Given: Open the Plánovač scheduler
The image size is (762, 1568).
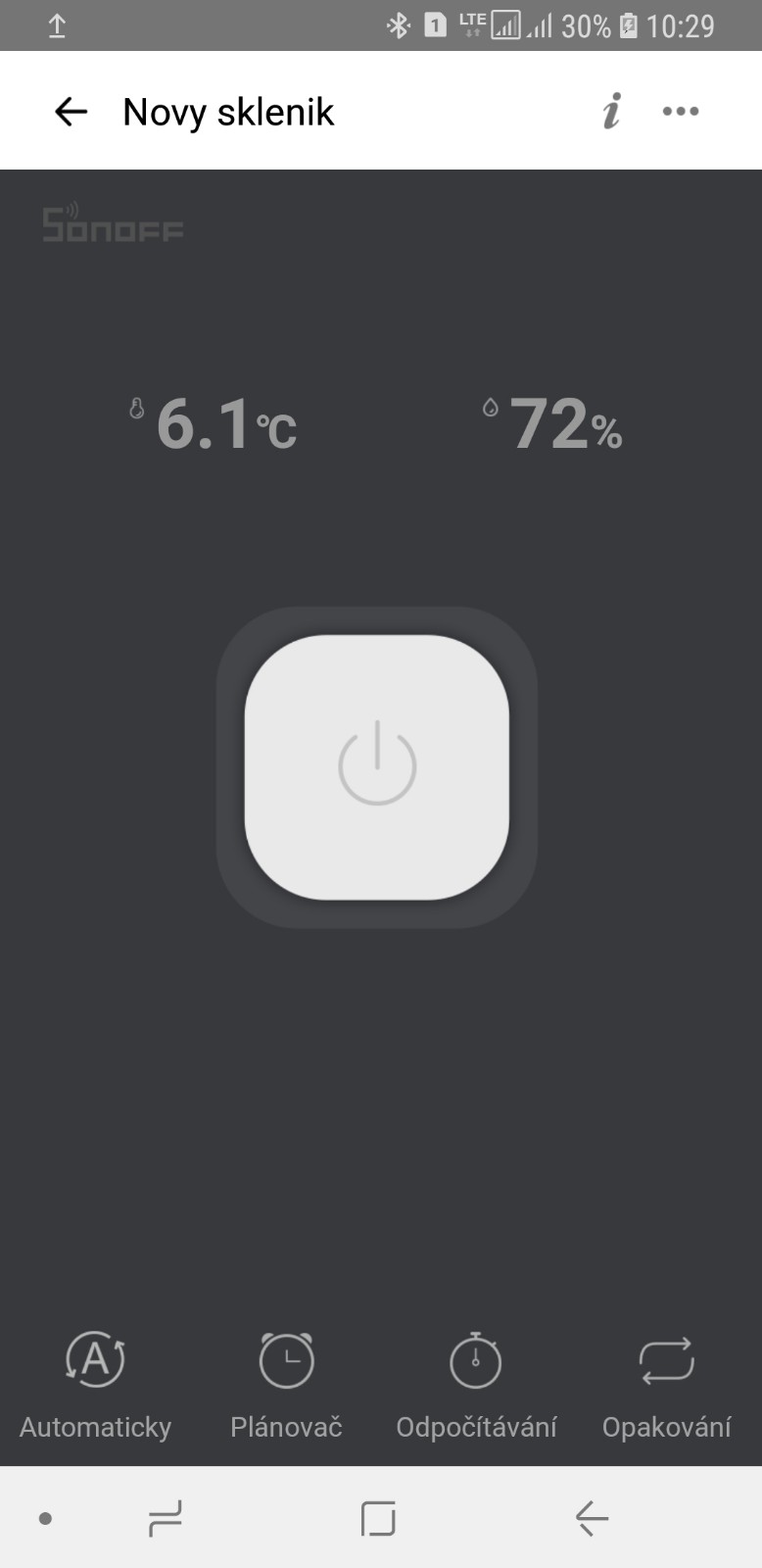Looking at the screenshot, I should (286, 1384).
